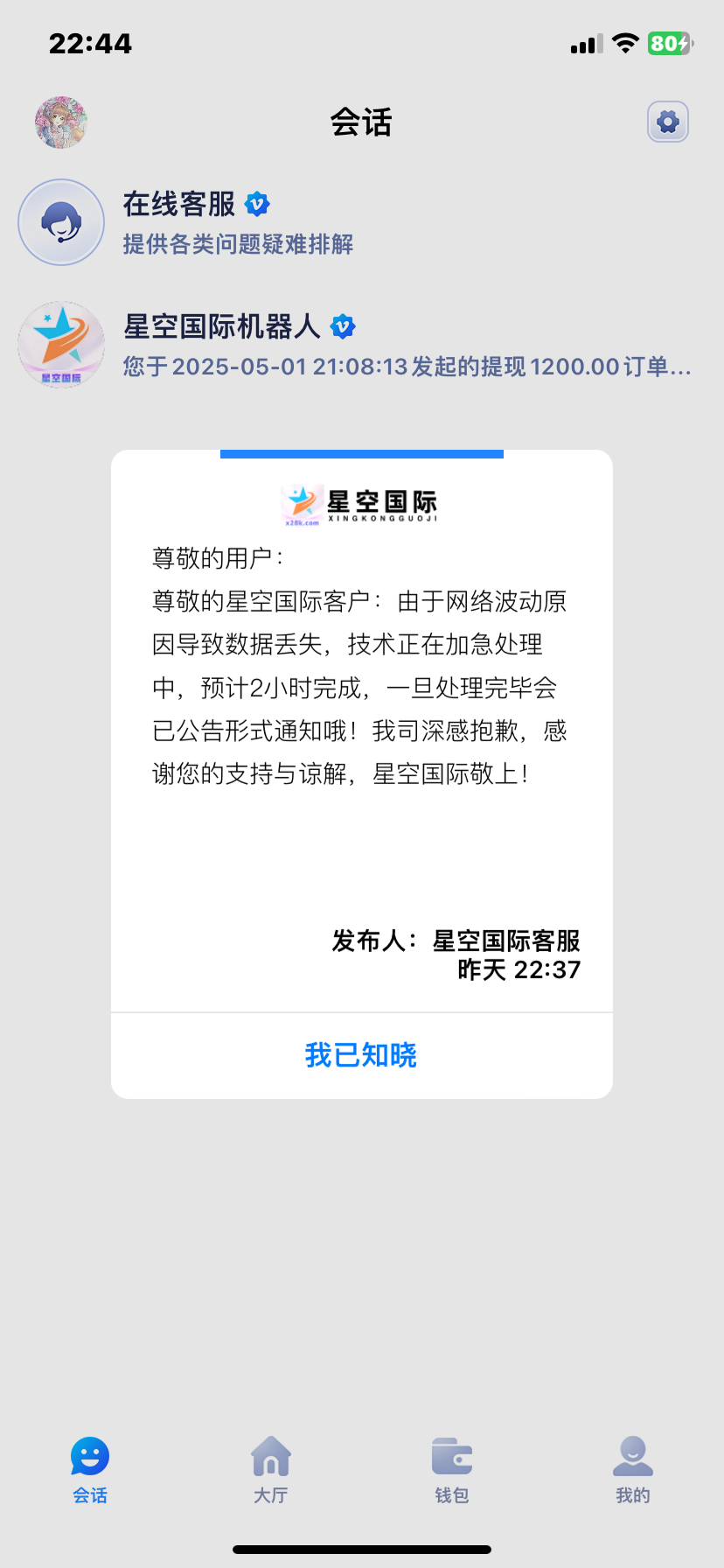Switch to the 大厅 tab
This screenshot has height=1568, width=724.
pyautogui.click(x=271, y=1470)
